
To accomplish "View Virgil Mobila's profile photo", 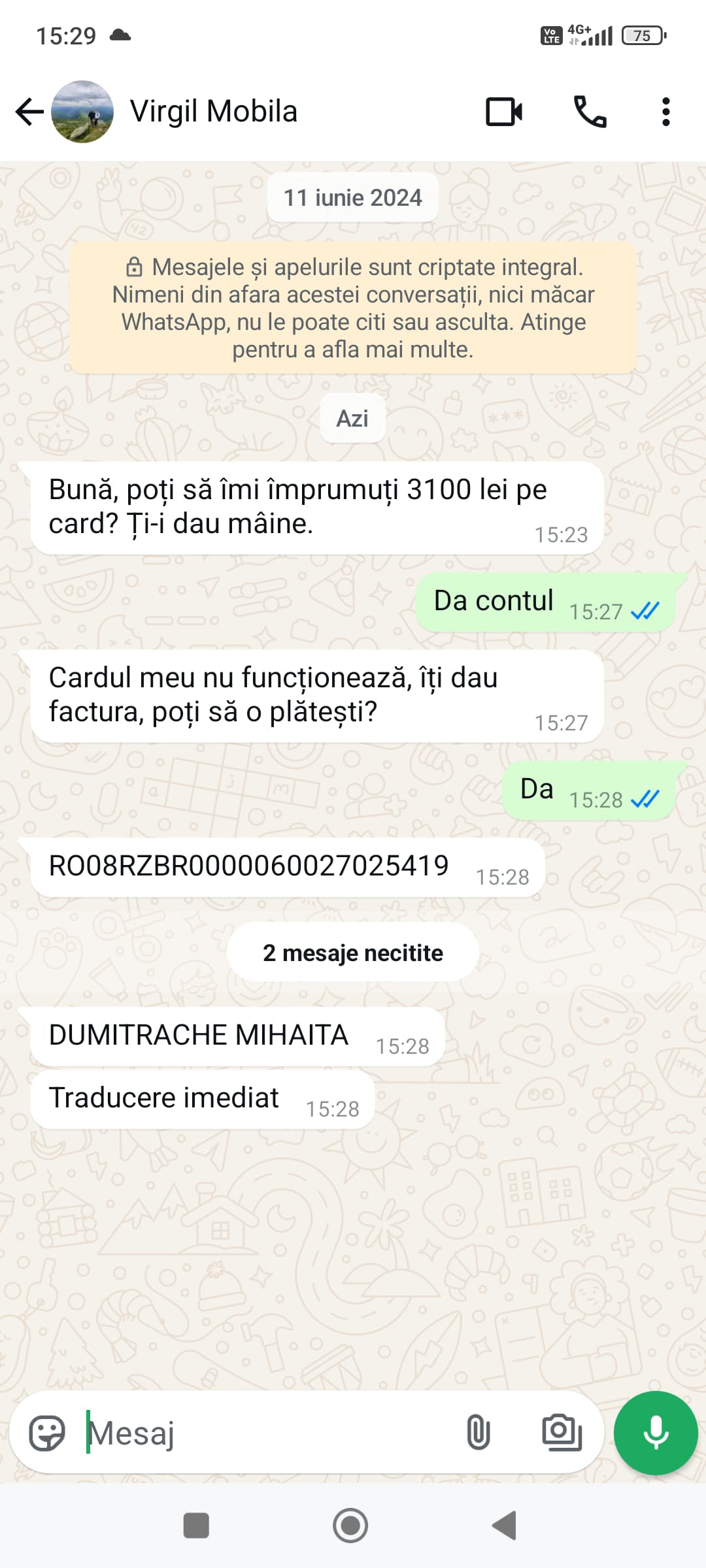I will 82,112.
